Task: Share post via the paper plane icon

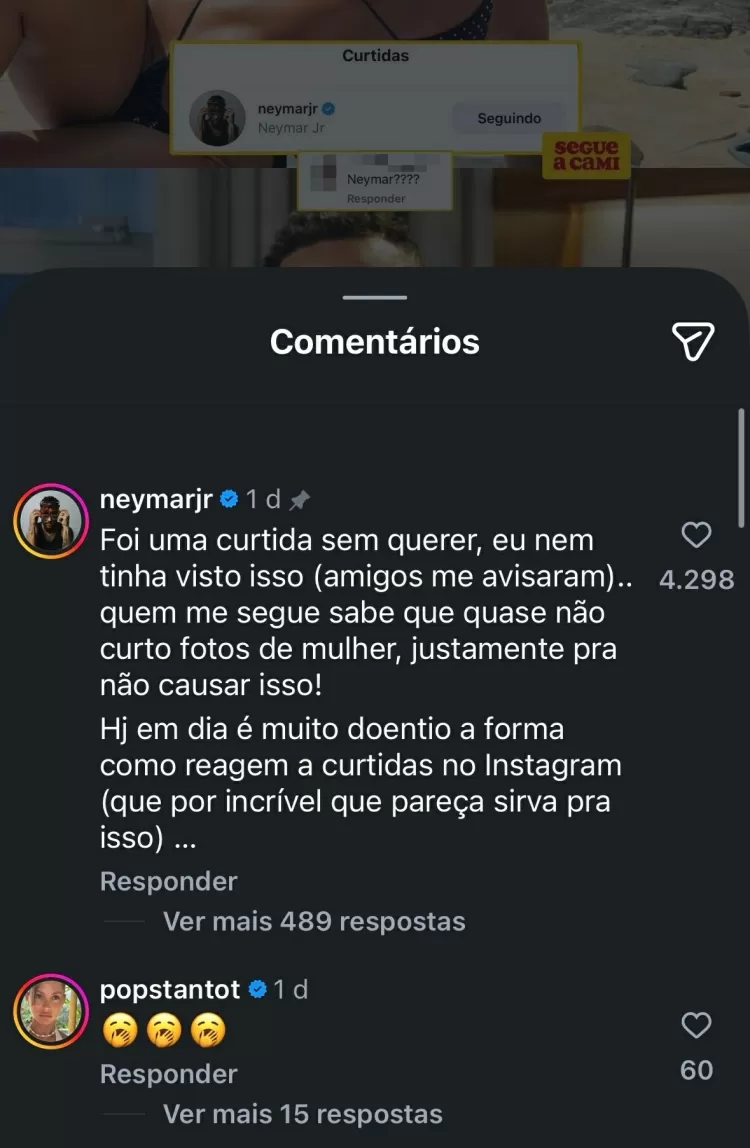Action: (x=693, y=342)
